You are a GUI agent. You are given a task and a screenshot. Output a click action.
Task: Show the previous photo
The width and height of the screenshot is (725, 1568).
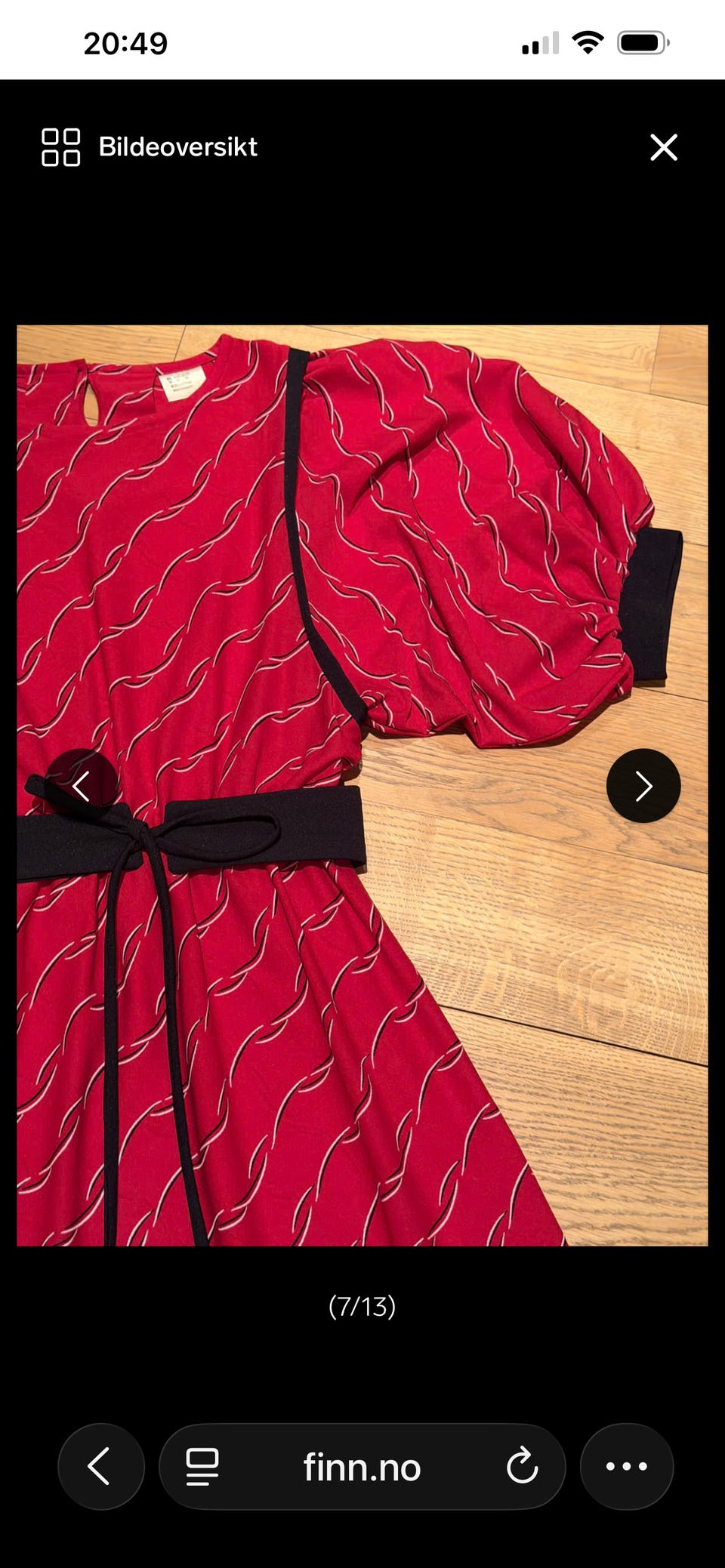pyautogui.click(x=82, y=785)
